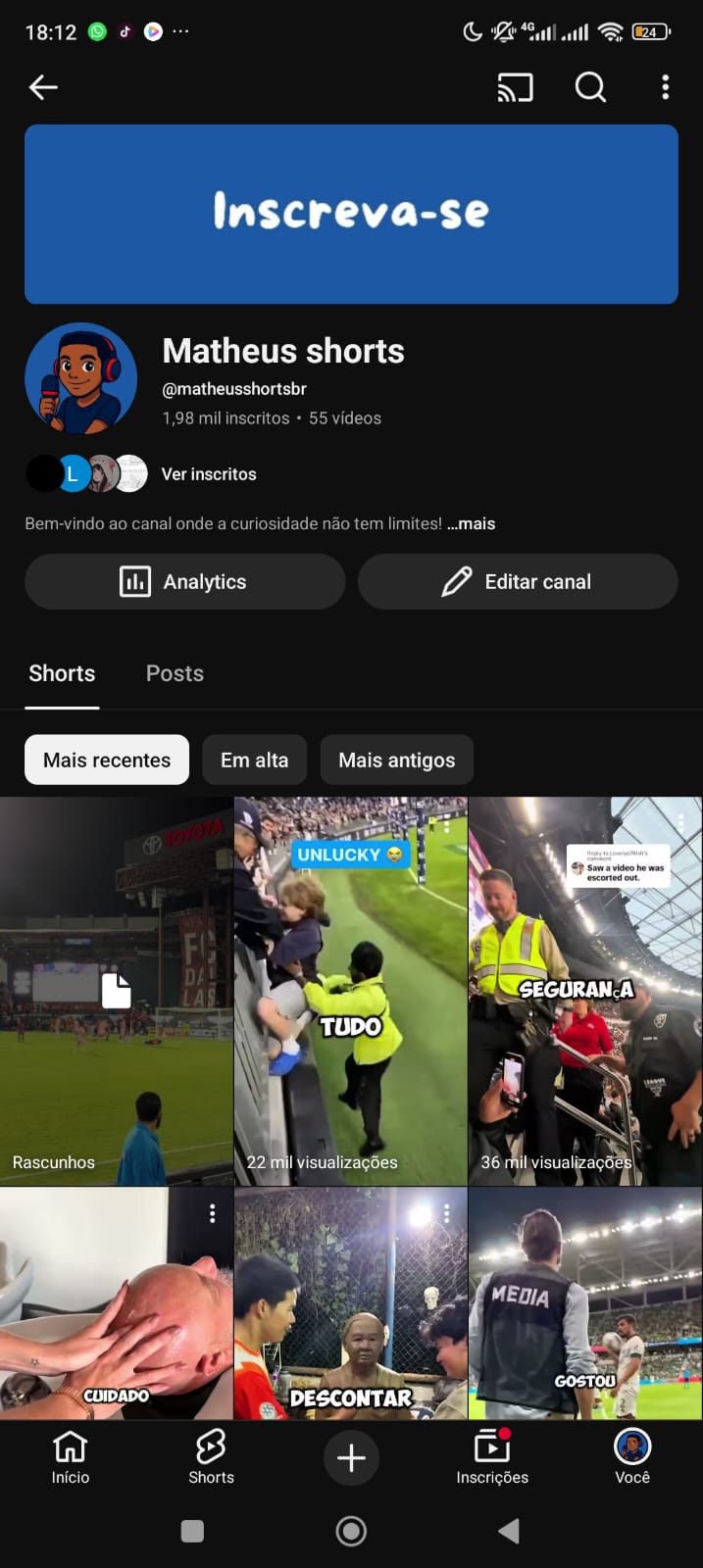Image resolution: width=703 pixels, height=1568 pixels.
Task: Switch to the Posts tab
Action: [175, 673]
